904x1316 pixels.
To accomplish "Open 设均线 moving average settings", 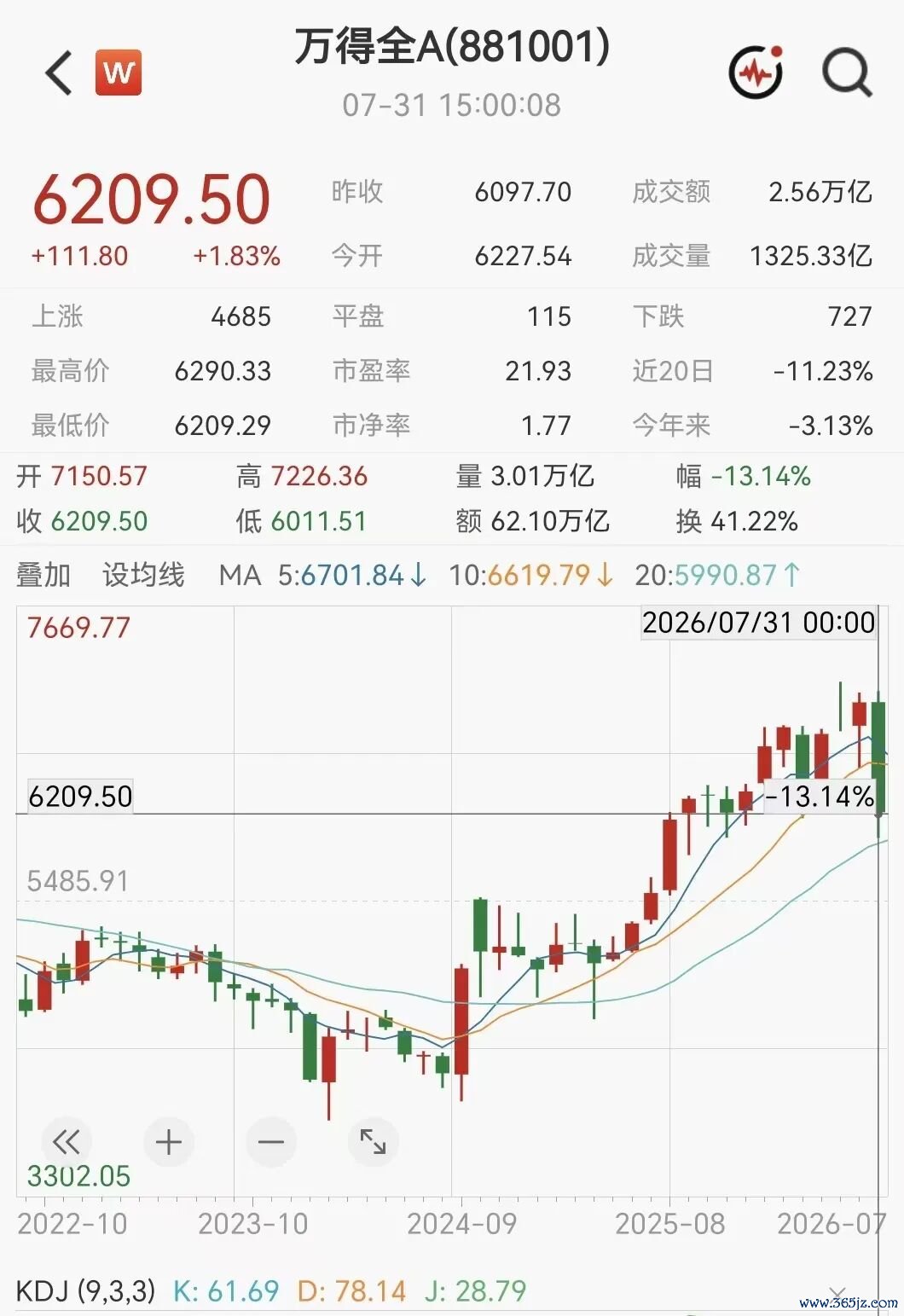I will pos(143,575).
